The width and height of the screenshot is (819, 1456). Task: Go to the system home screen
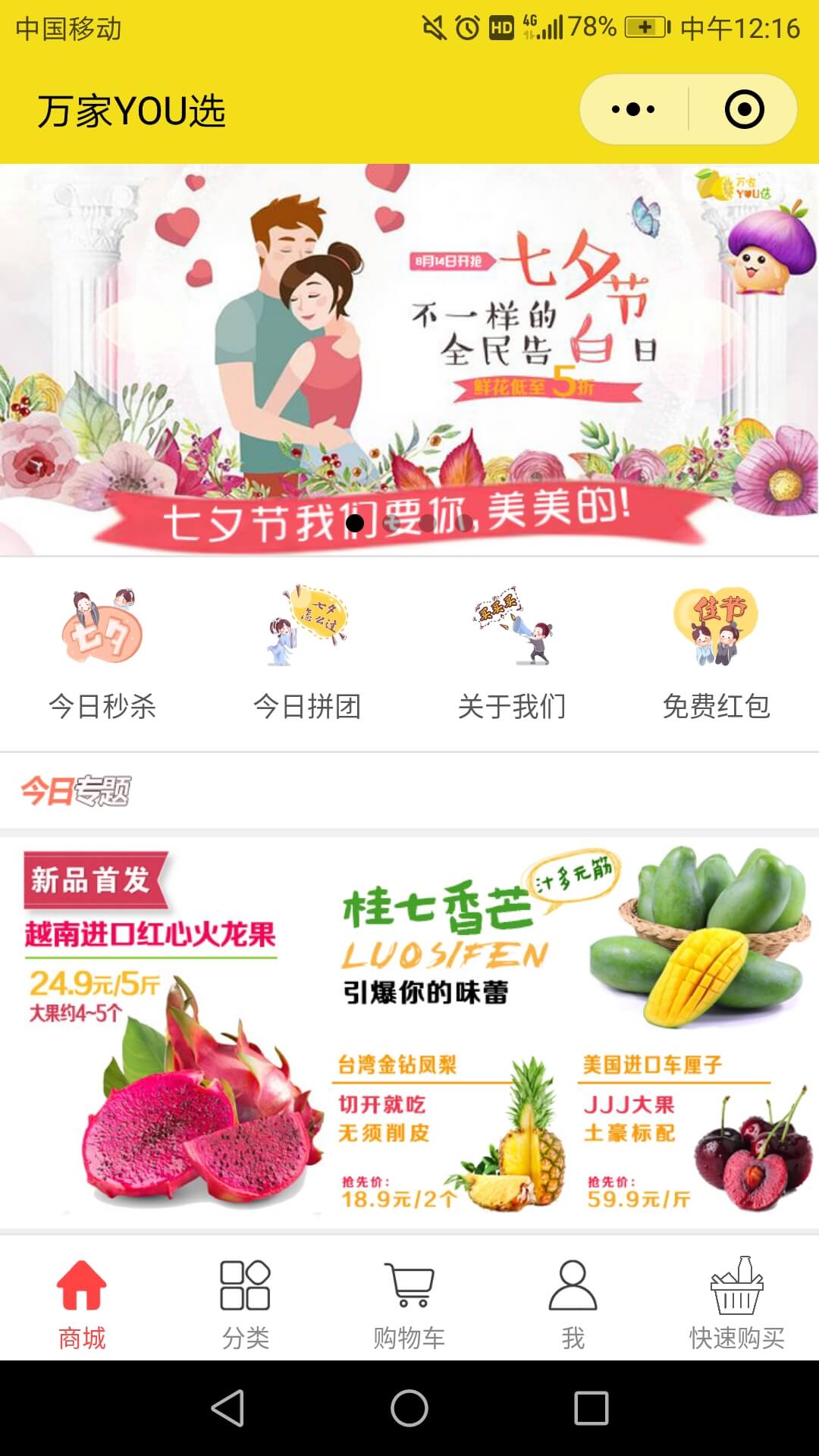(409, 1408)
